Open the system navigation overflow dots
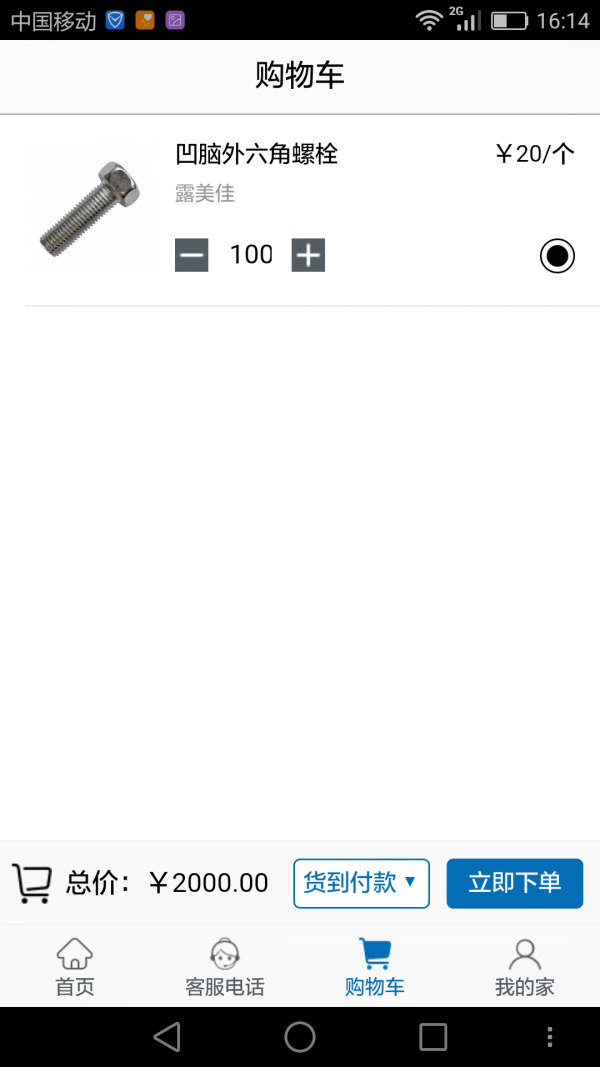Image resolution: width=600 pixels, height=1067 pixels. click(x=550, y=1037)
